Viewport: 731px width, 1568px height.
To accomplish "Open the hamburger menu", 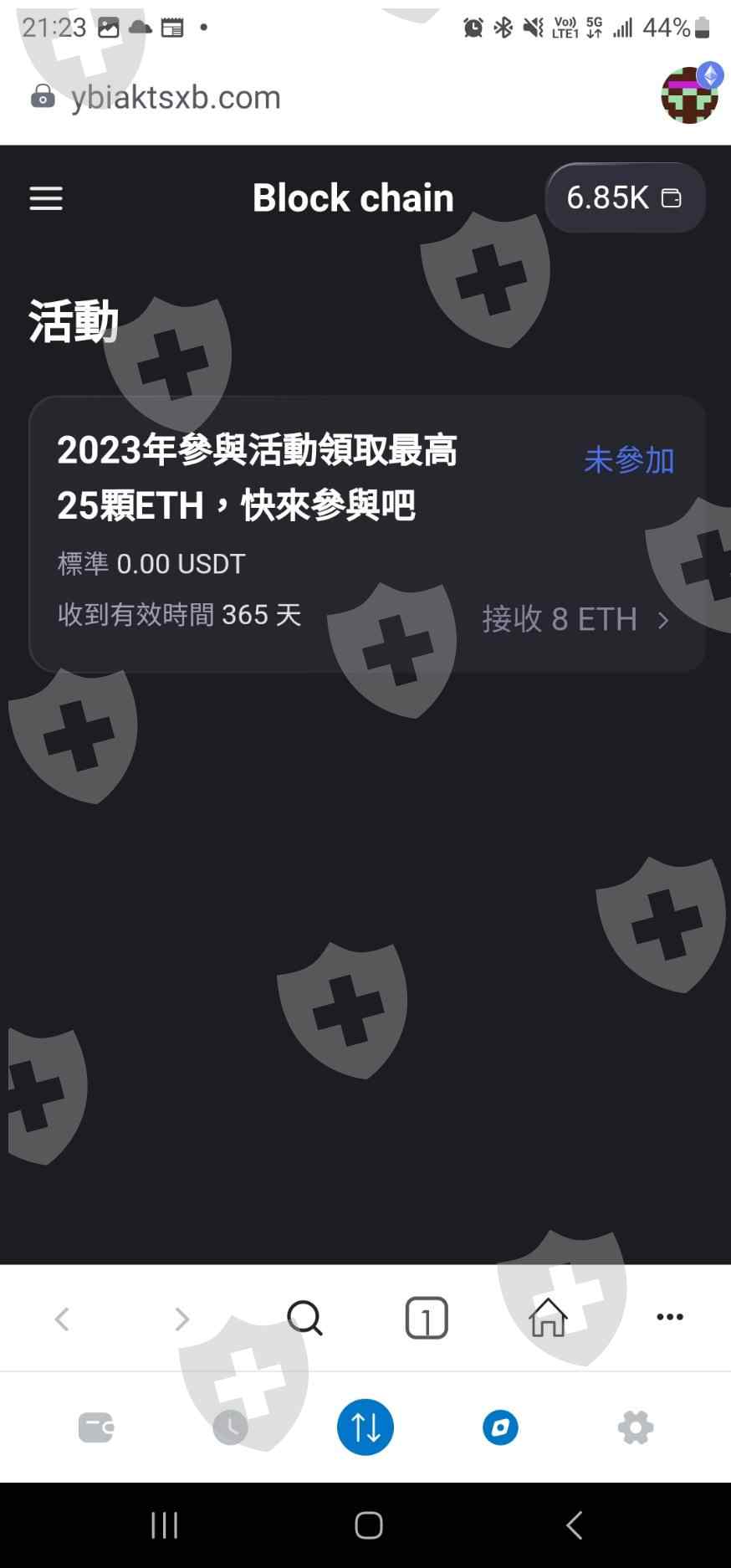I will [x=46, y=198].
